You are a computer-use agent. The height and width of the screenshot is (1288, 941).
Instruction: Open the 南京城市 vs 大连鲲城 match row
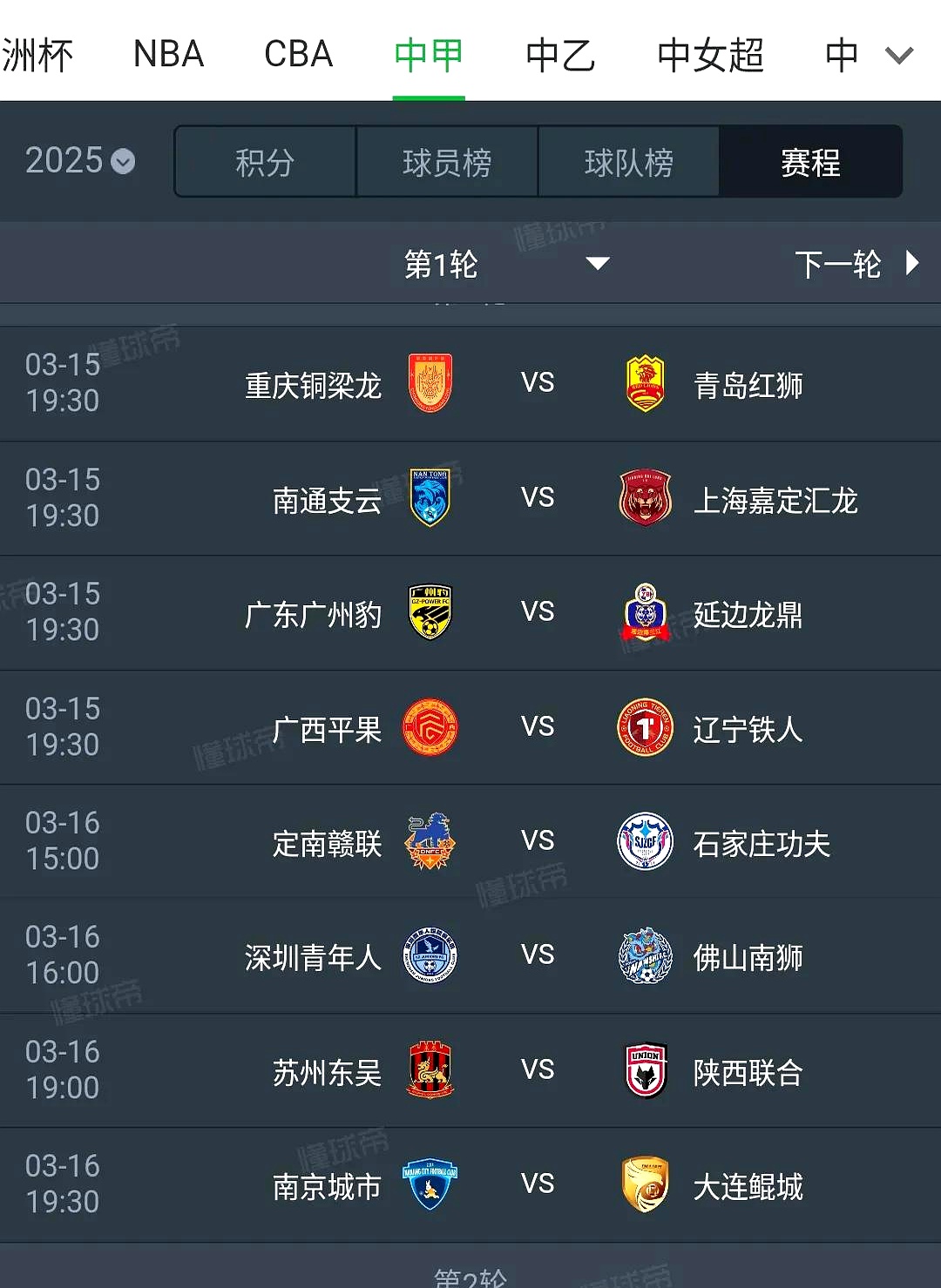(470, 1183)
